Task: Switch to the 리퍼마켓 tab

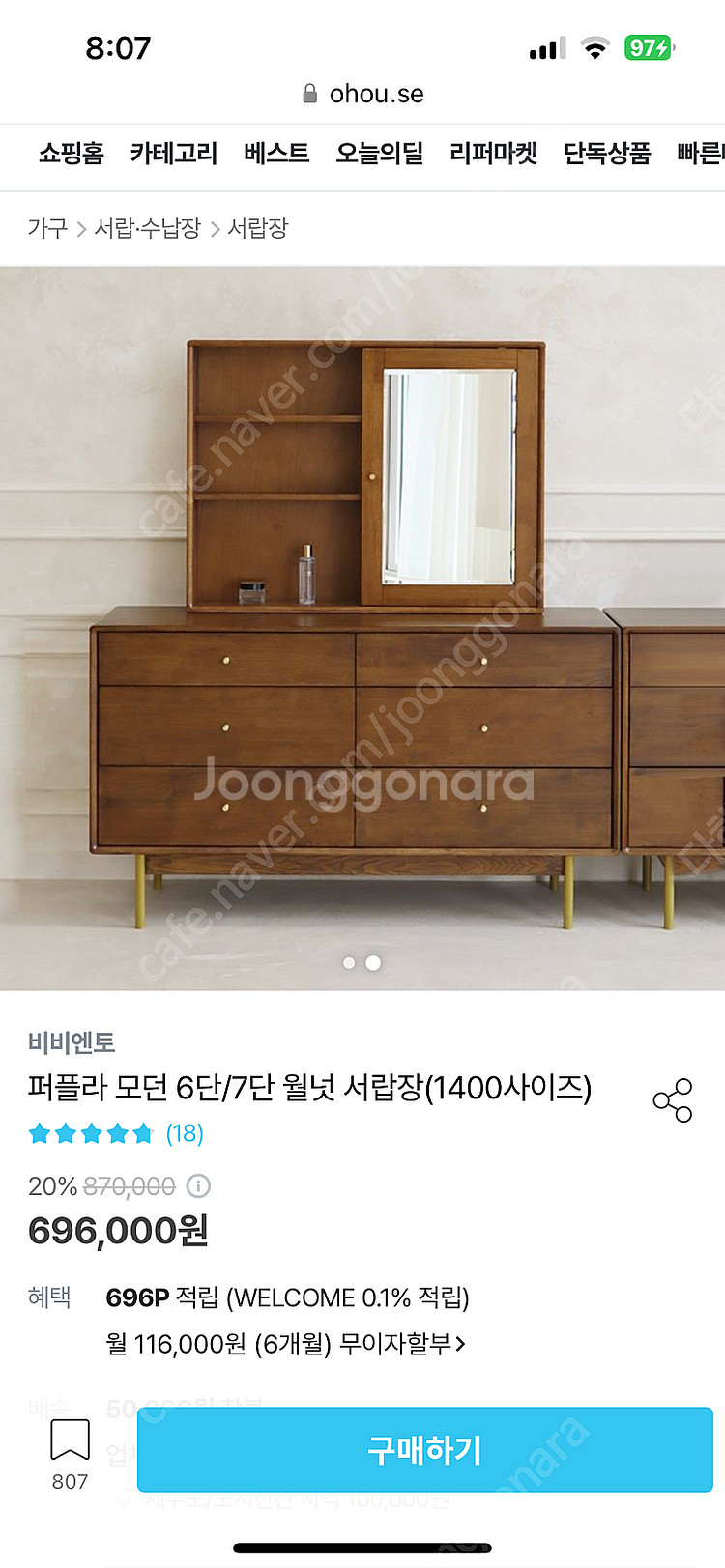Action: [x=495, y=155]
